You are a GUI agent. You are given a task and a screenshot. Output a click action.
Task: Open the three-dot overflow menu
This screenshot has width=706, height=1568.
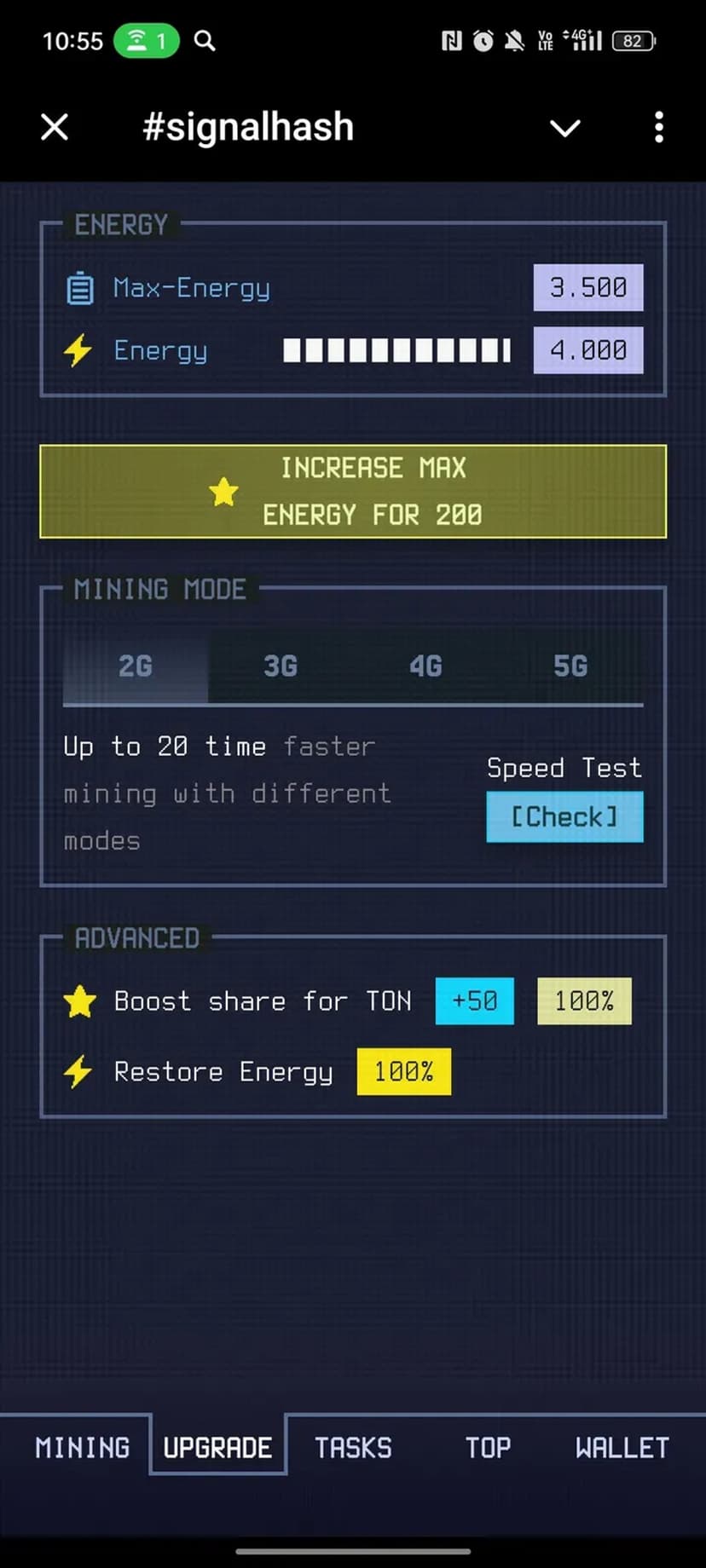pos(658,128)
